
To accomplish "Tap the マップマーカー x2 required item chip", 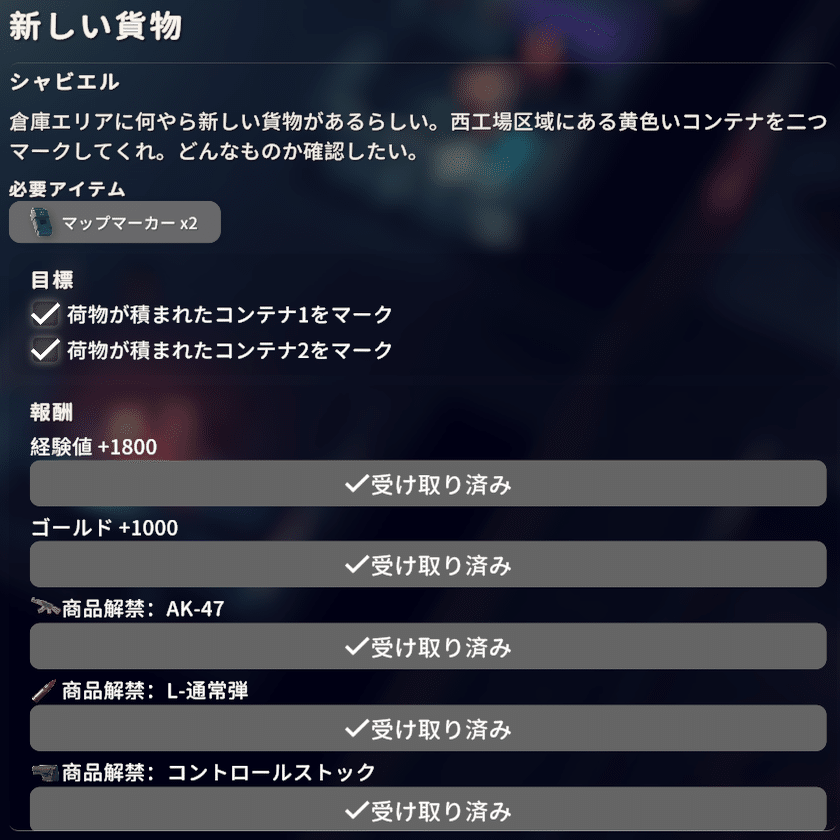I will point(115,223).
